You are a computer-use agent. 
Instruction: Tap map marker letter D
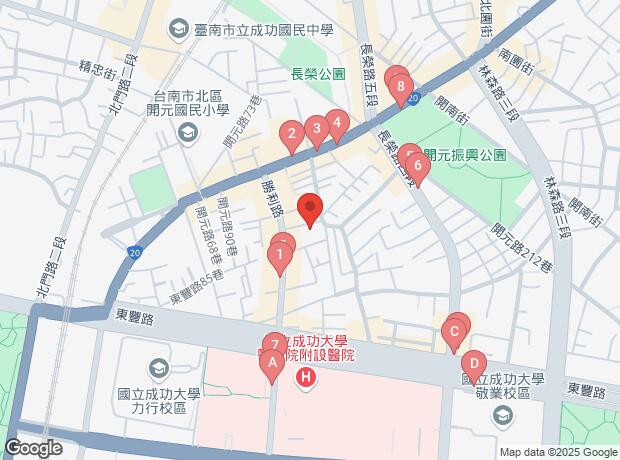(473, 364)
